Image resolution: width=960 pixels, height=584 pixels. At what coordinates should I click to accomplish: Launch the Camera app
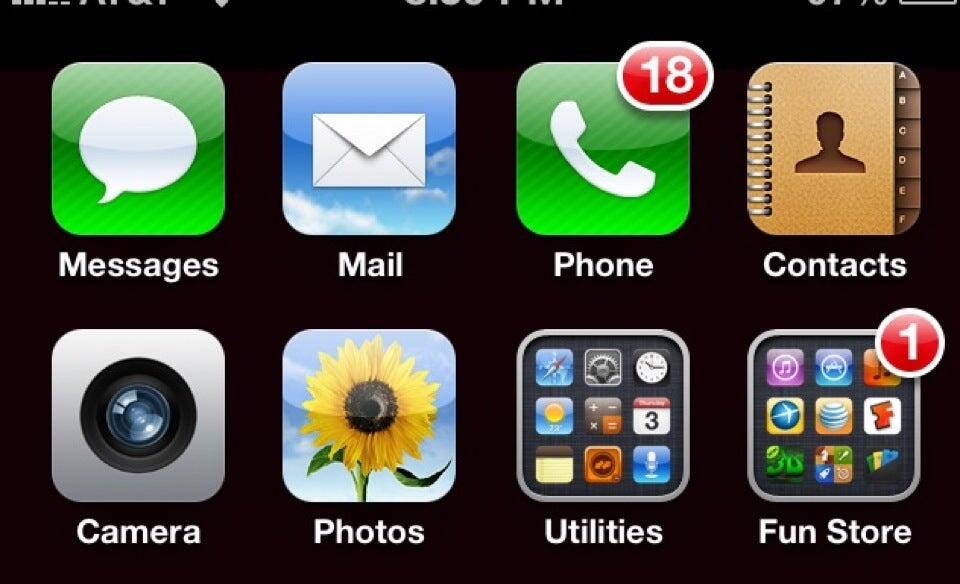point(138,415)
